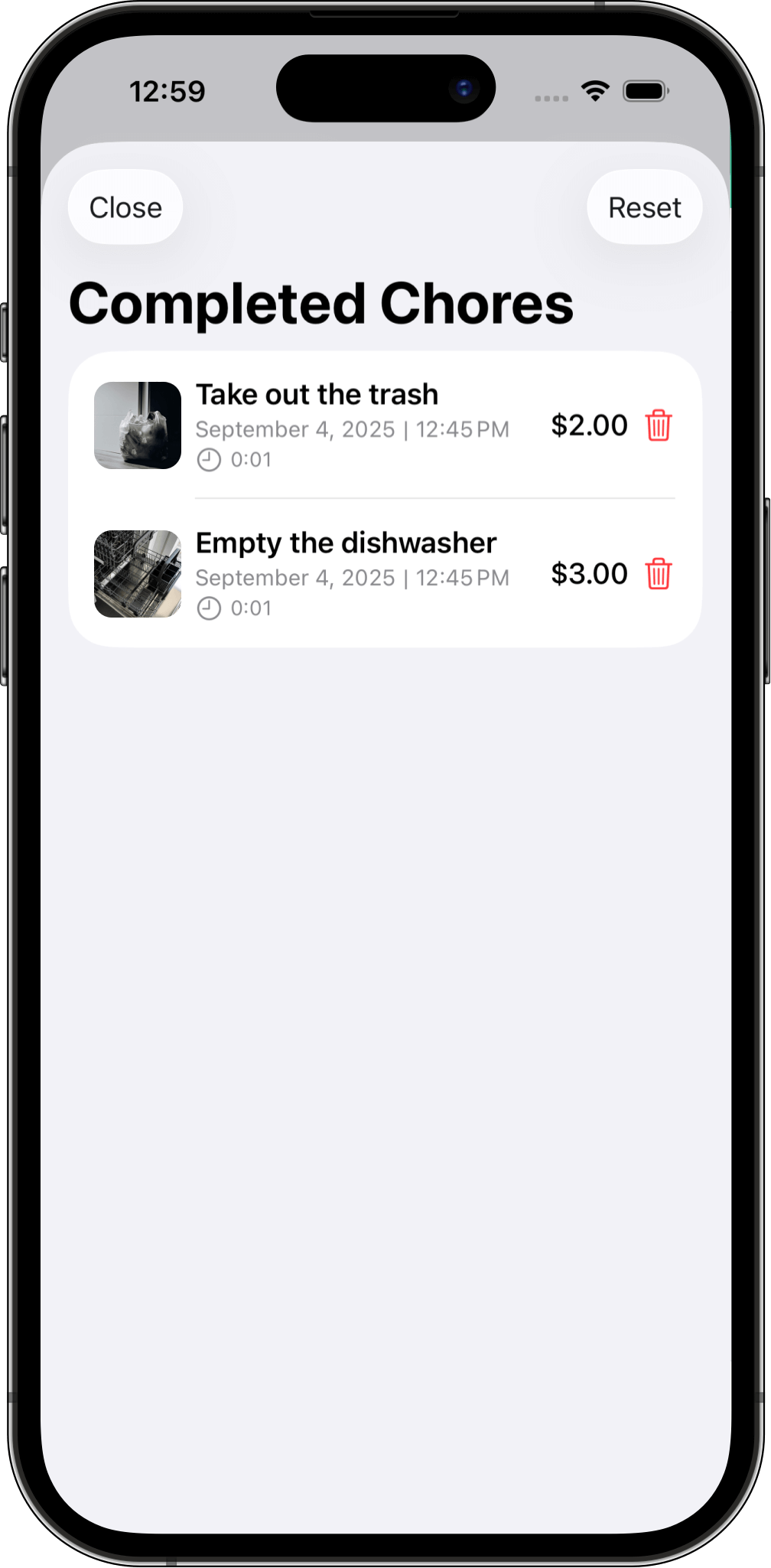Click the Completed Chores heading
The width and height of the screenshot is (771, 1568).
pyautogui.click(x=322, y=303)
